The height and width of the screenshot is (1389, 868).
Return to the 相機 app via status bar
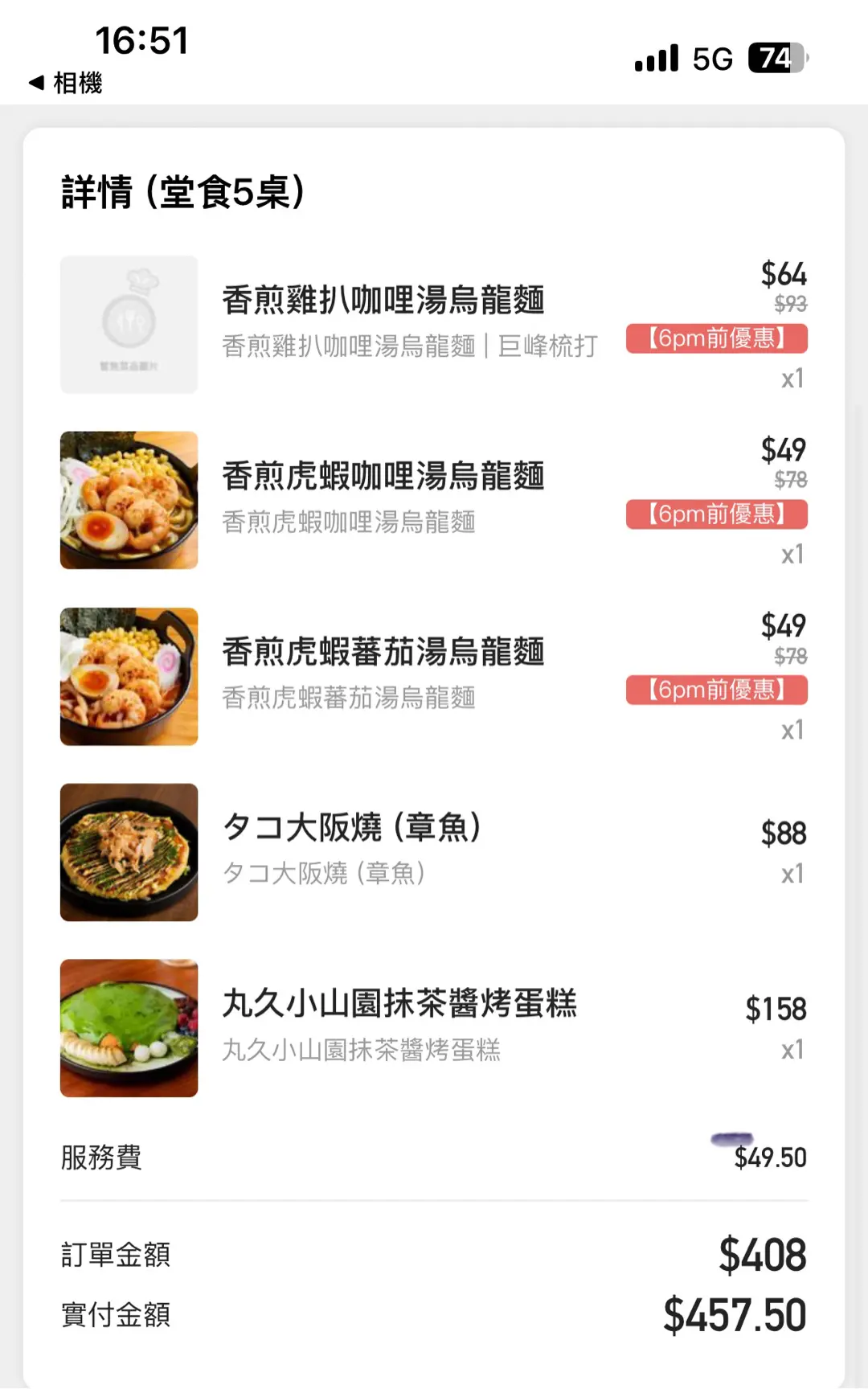point(66,83)
